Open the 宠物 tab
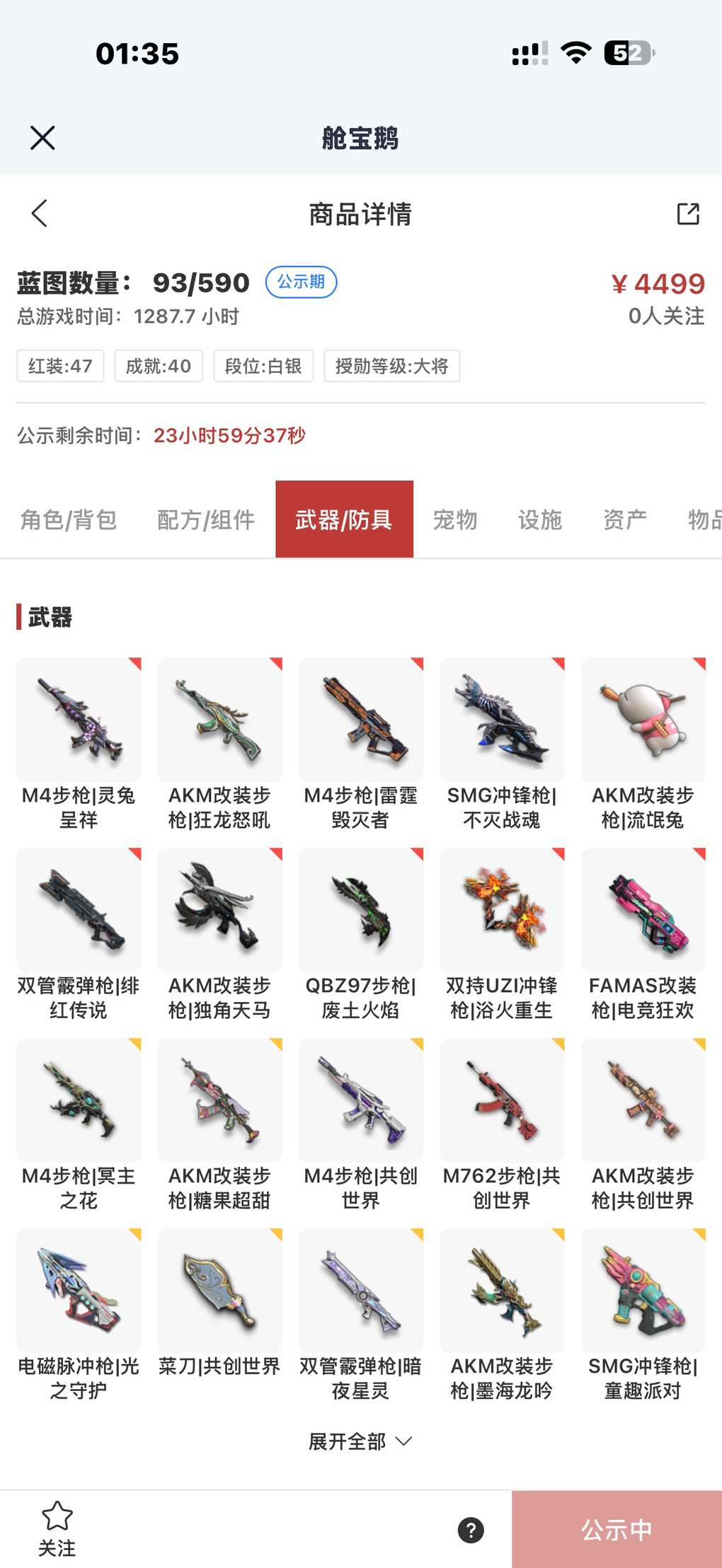This screenshot has width=722, height=1568. (455, 520)
